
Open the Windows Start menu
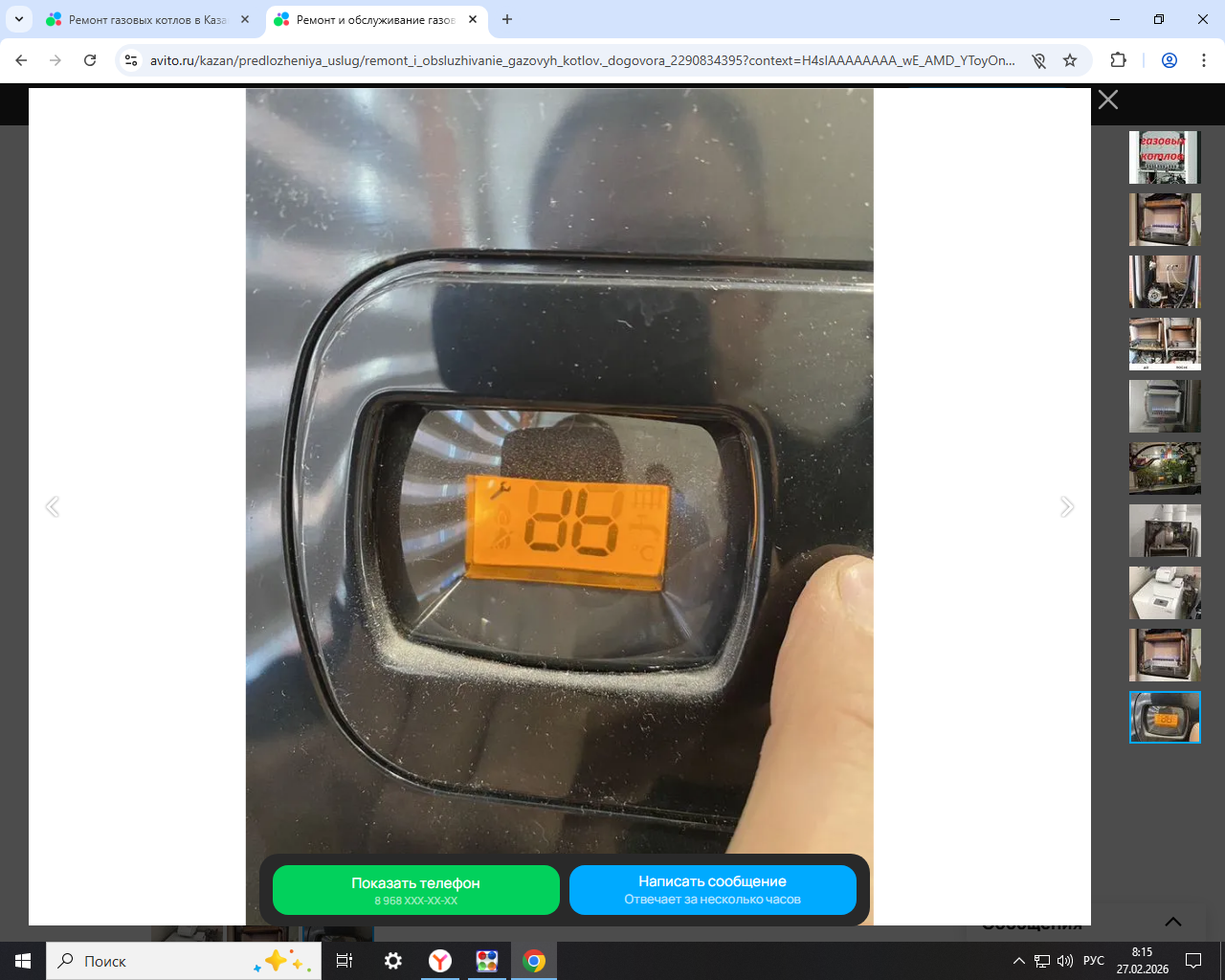point(23,961)
